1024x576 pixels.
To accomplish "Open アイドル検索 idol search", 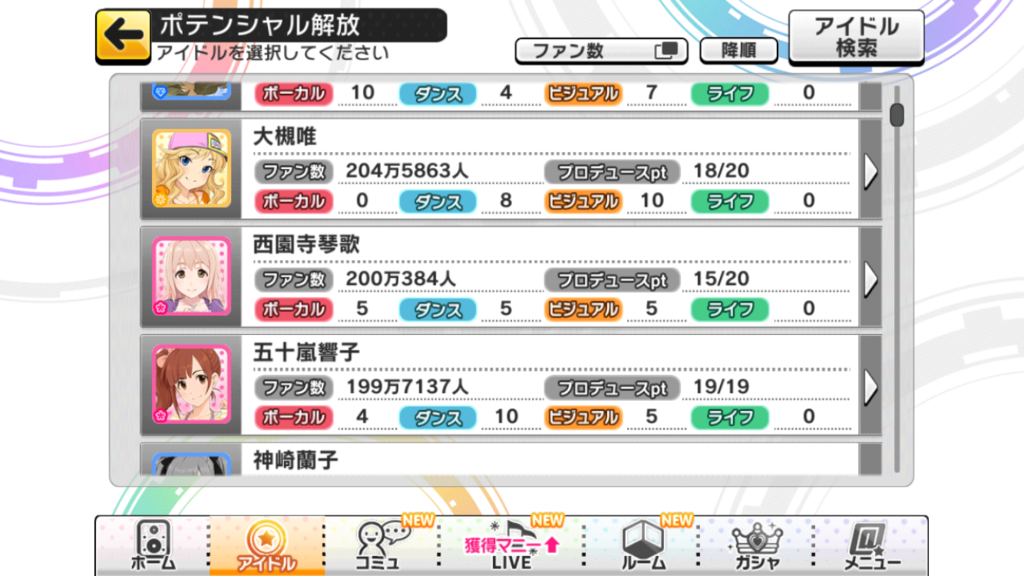I will point(856,37).
